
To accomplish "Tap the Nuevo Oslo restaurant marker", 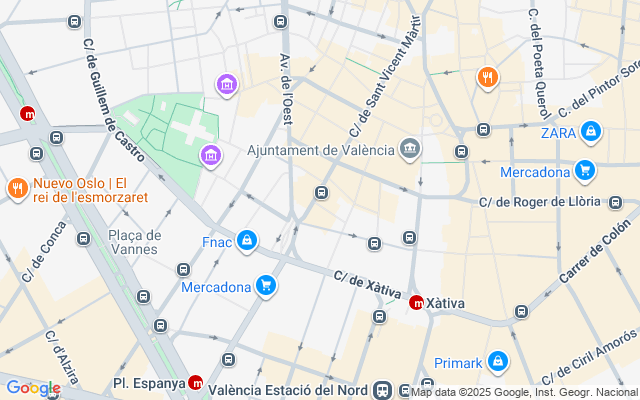I will [17, 187].
